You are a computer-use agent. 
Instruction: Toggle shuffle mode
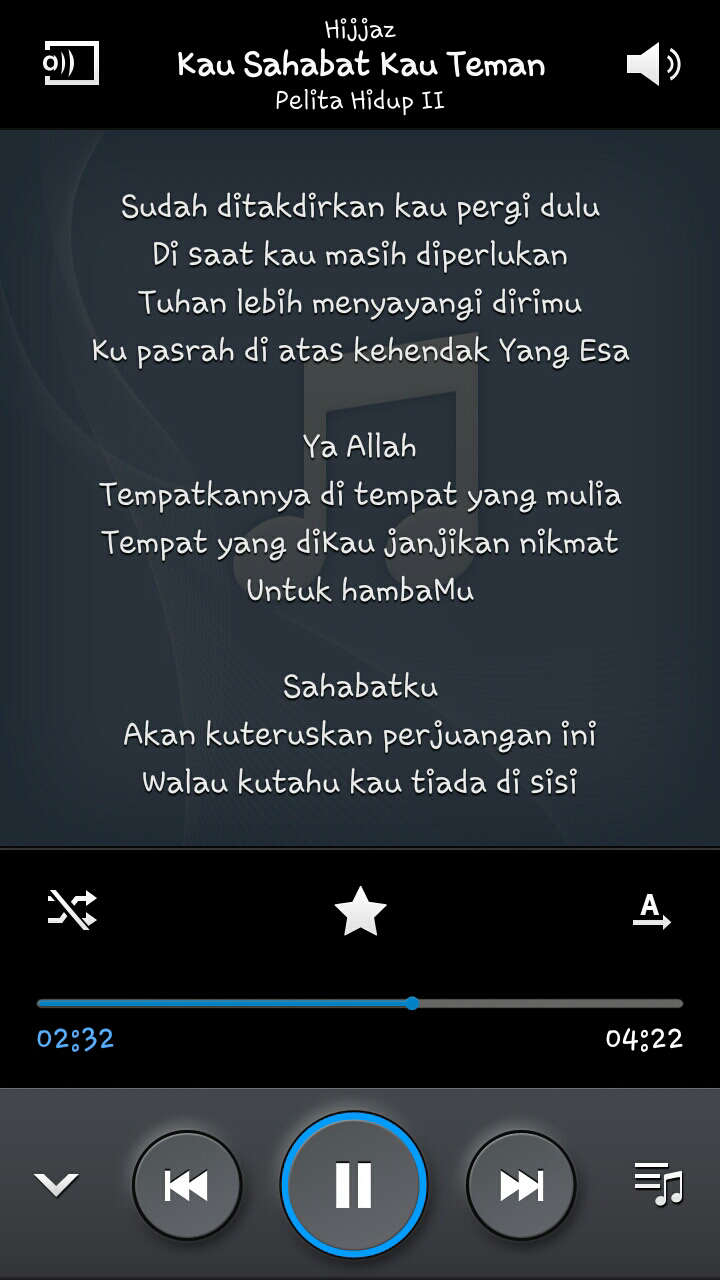[x=73, y=909]
